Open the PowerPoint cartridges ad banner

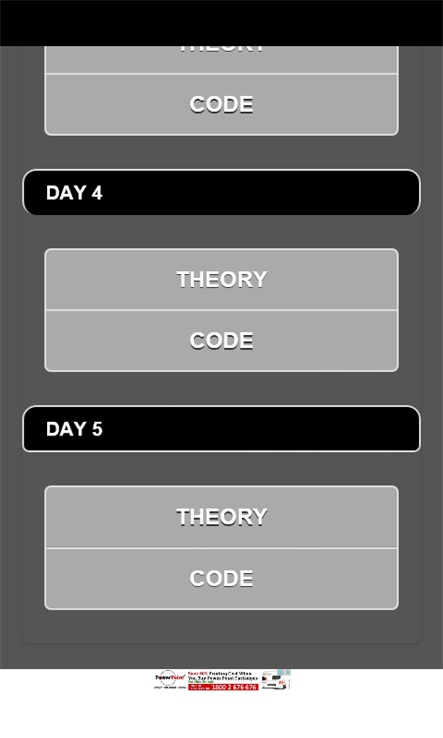[x=221, y=680]
